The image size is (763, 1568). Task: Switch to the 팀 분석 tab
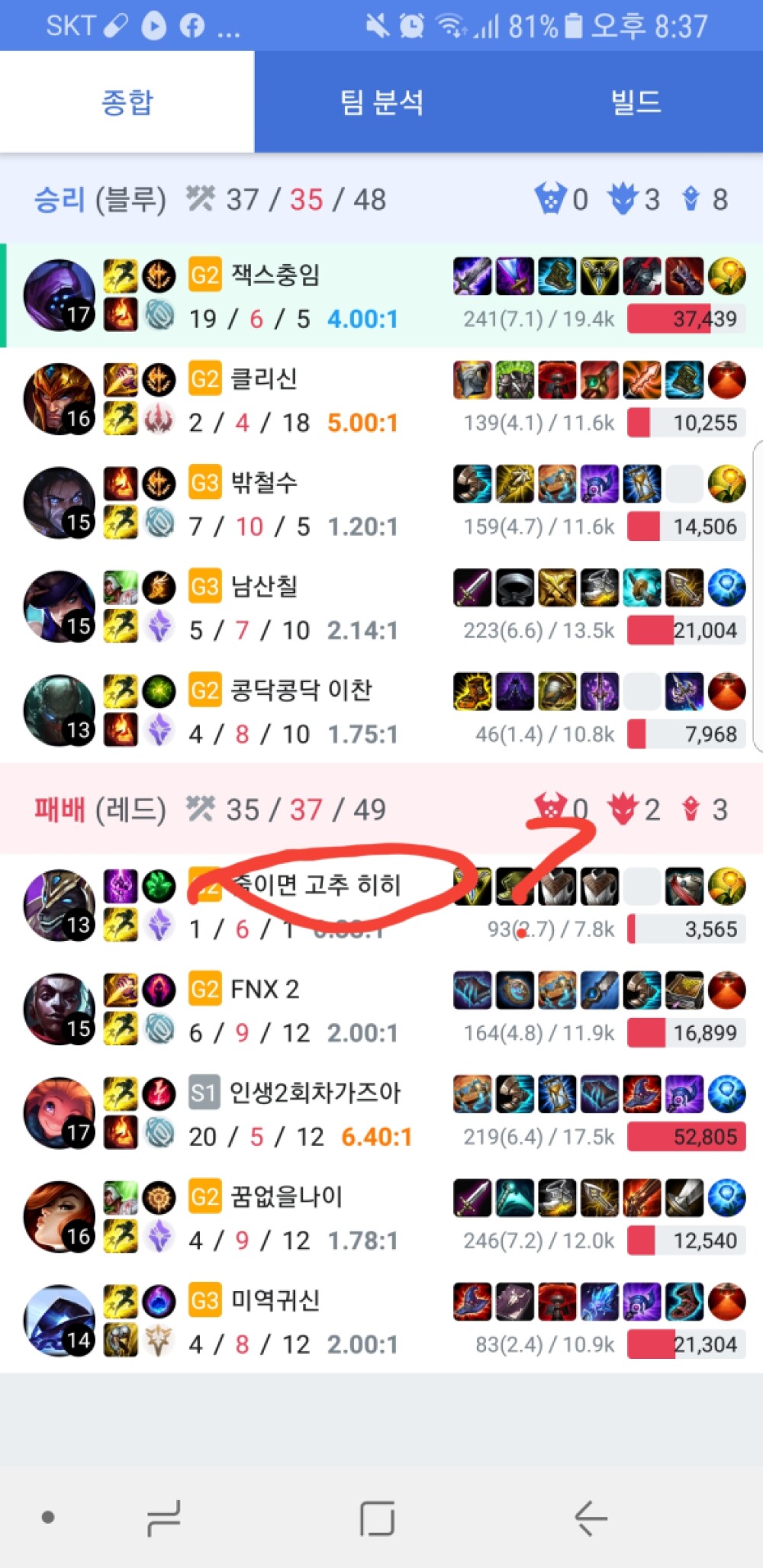[381, 102]
